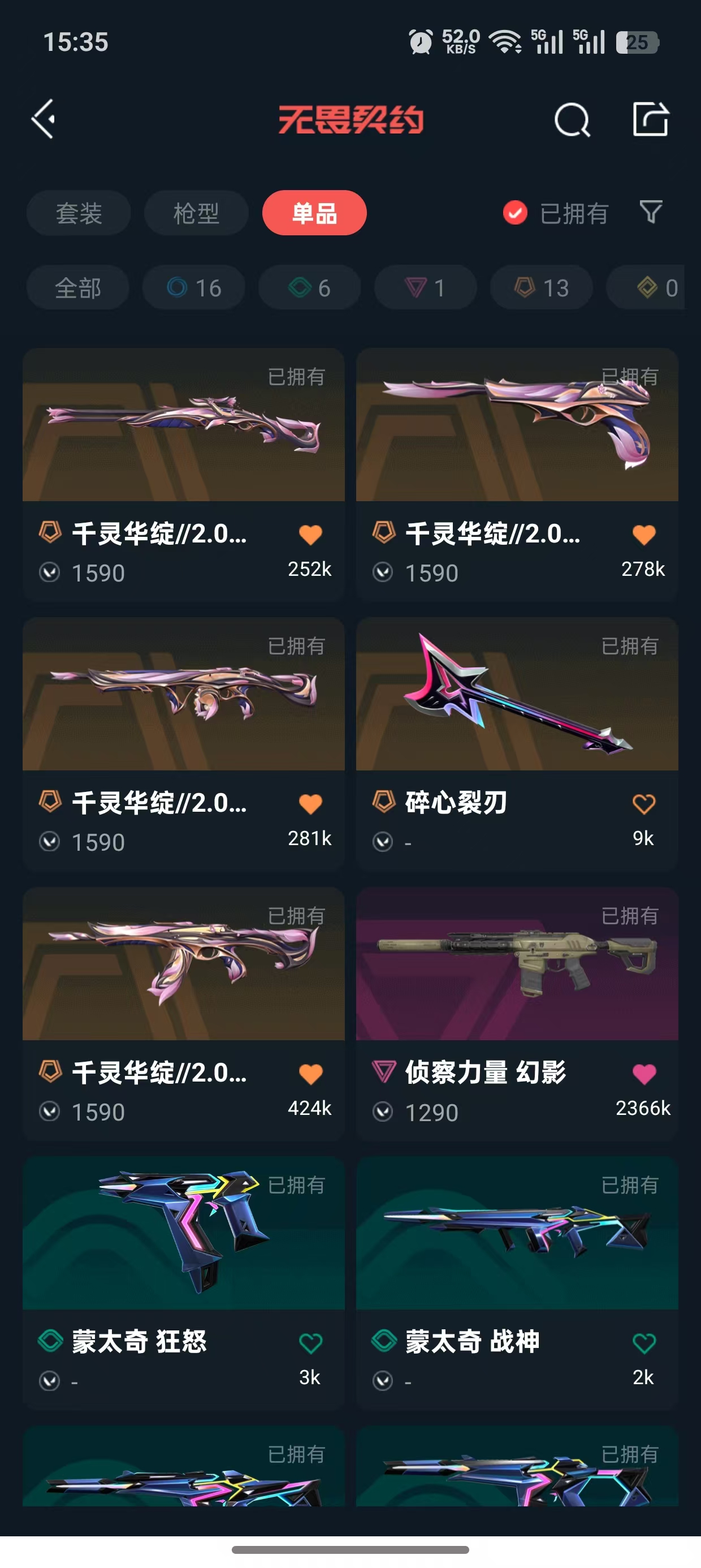Image resolution: width=701 pixels, height=1568 pixels.
Task: Select the 单品 tab
Action: tap(314, 213)
